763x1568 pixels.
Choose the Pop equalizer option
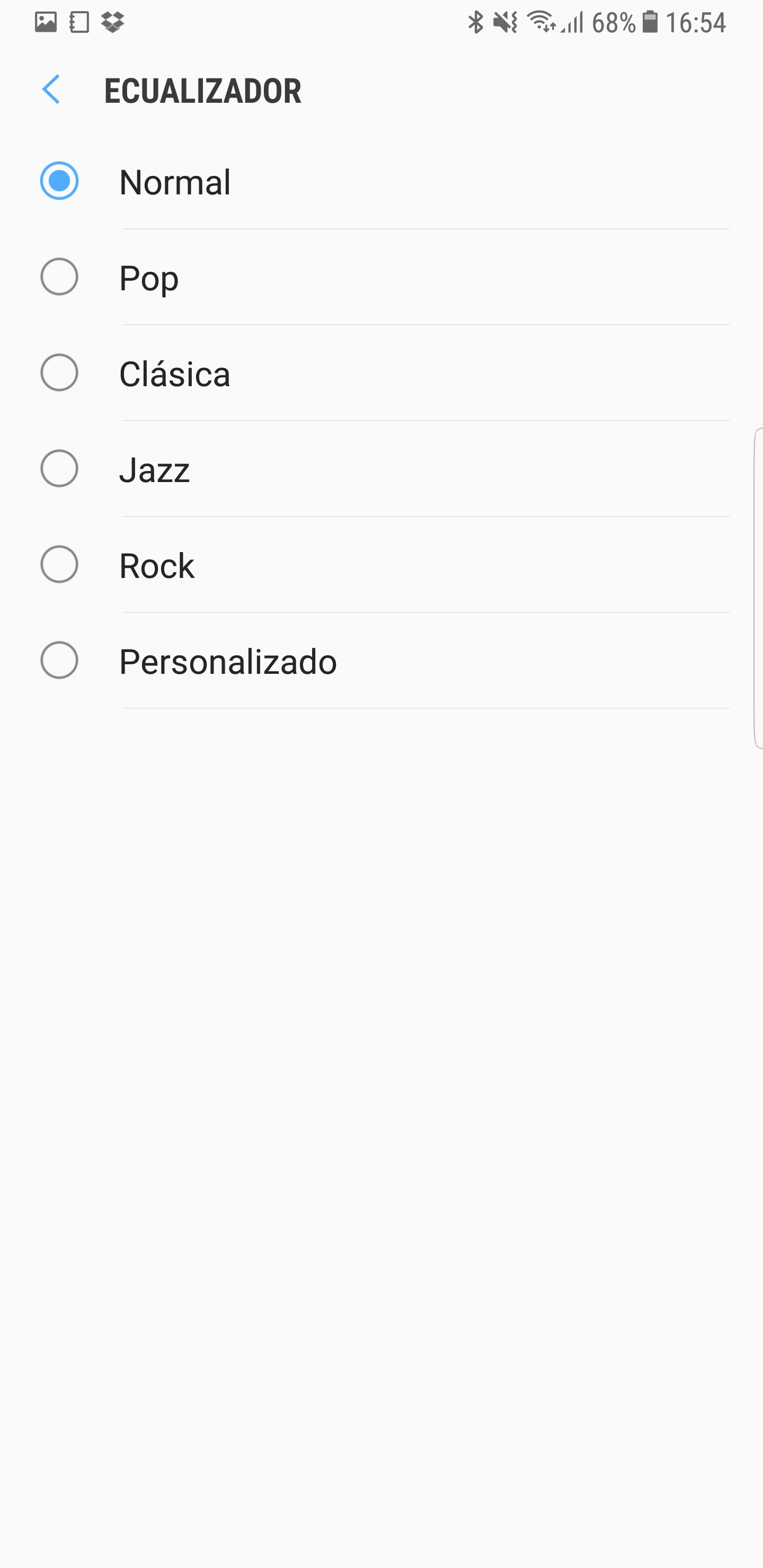click(381, 278)
